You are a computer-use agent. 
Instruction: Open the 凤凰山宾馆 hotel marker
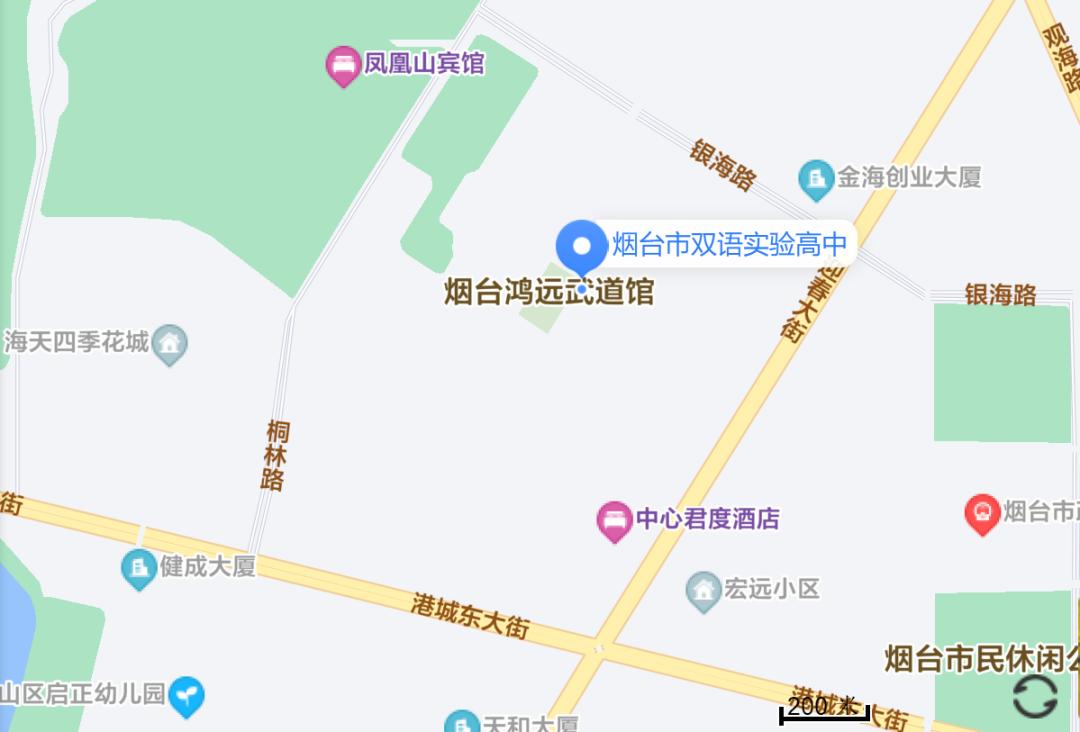[343, 66]
